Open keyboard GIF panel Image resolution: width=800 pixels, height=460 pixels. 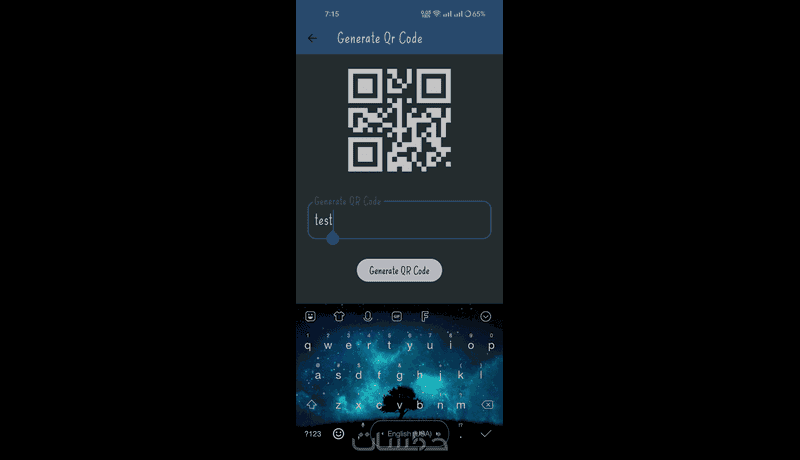[x=396, y=316]
